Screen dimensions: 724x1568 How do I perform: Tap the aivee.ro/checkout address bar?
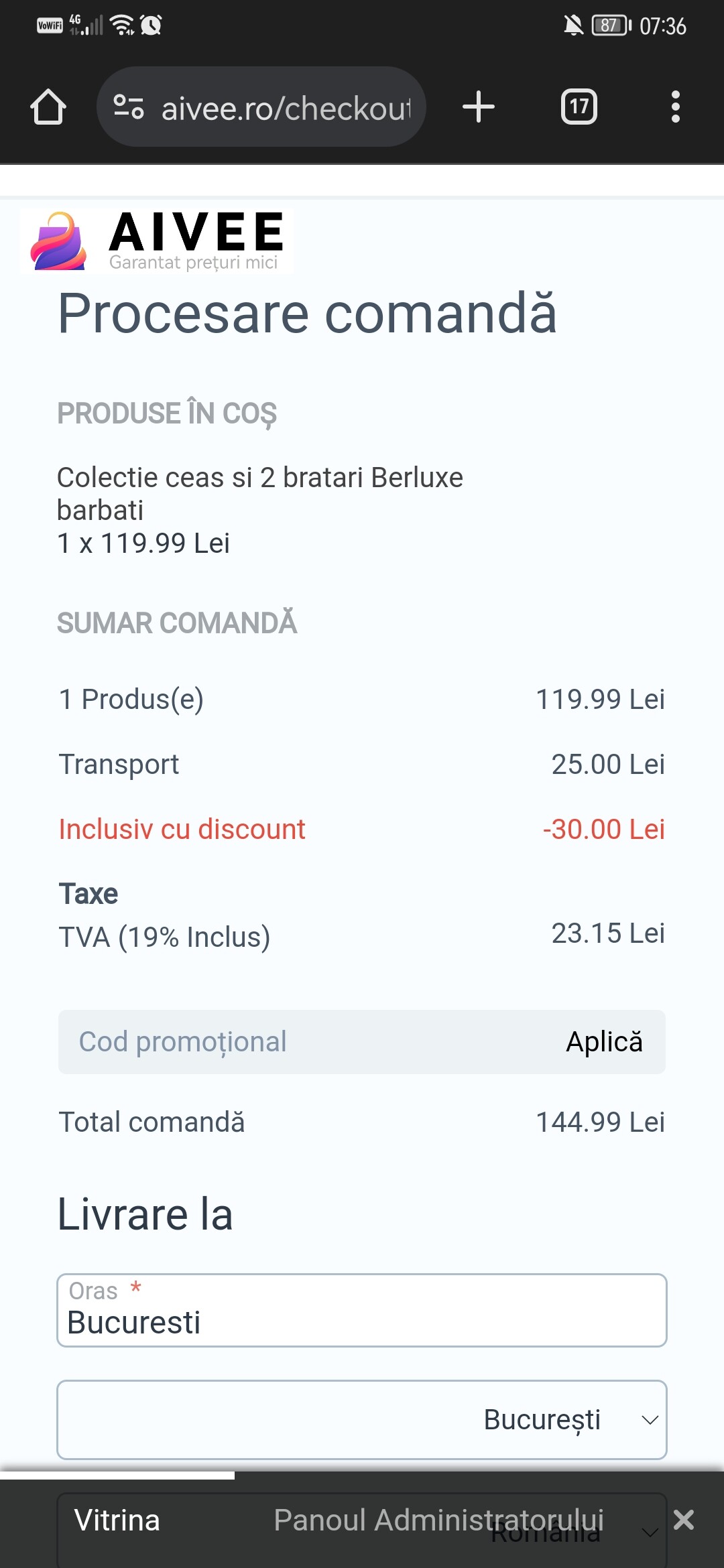pos(261,107)
